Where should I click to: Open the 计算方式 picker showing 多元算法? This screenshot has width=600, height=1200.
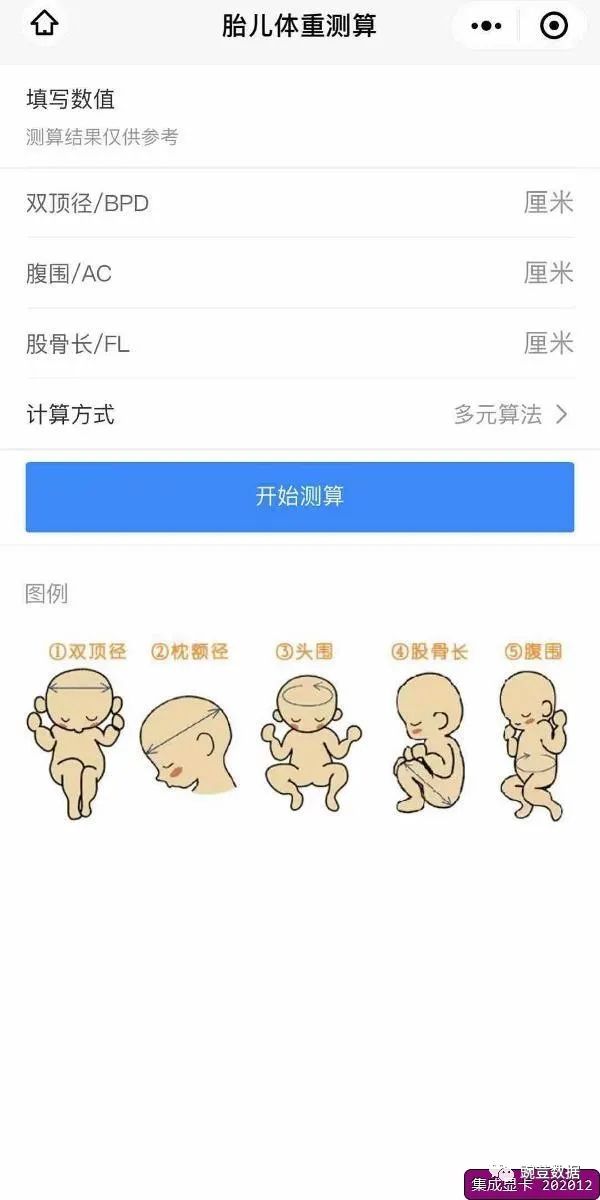tap(509, 414)
